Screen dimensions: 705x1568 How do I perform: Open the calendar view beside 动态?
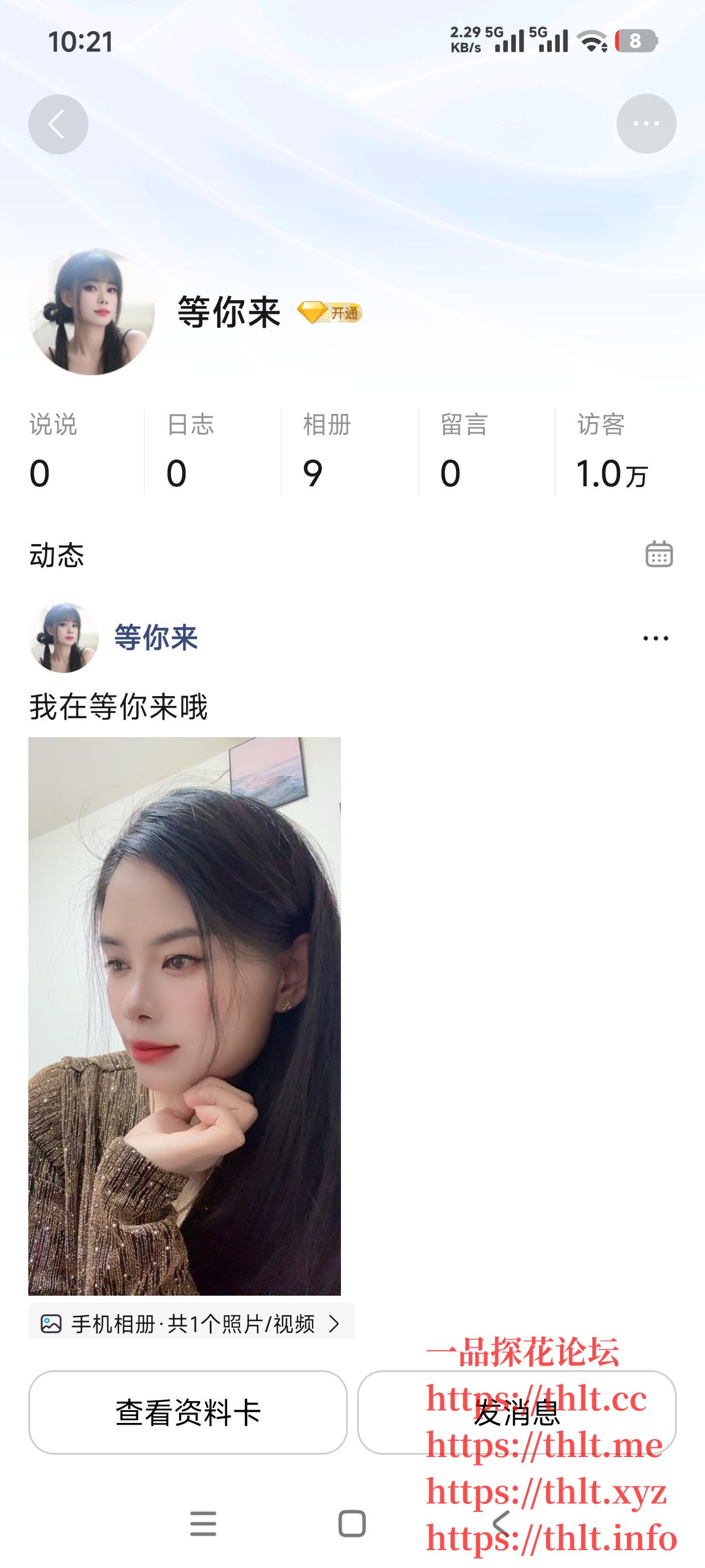click(658, 554)
